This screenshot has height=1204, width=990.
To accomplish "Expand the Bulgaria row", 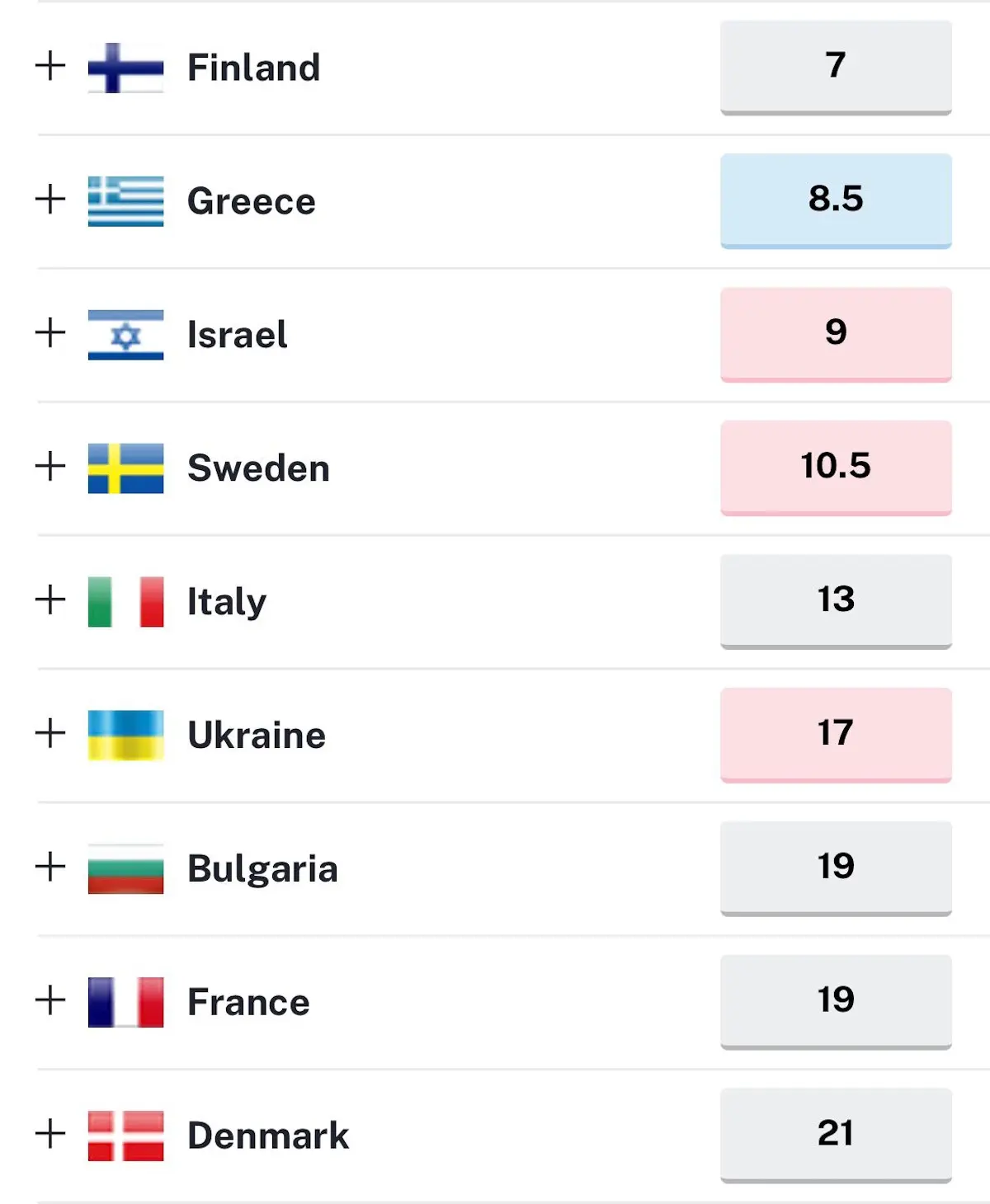I will 50,868.
